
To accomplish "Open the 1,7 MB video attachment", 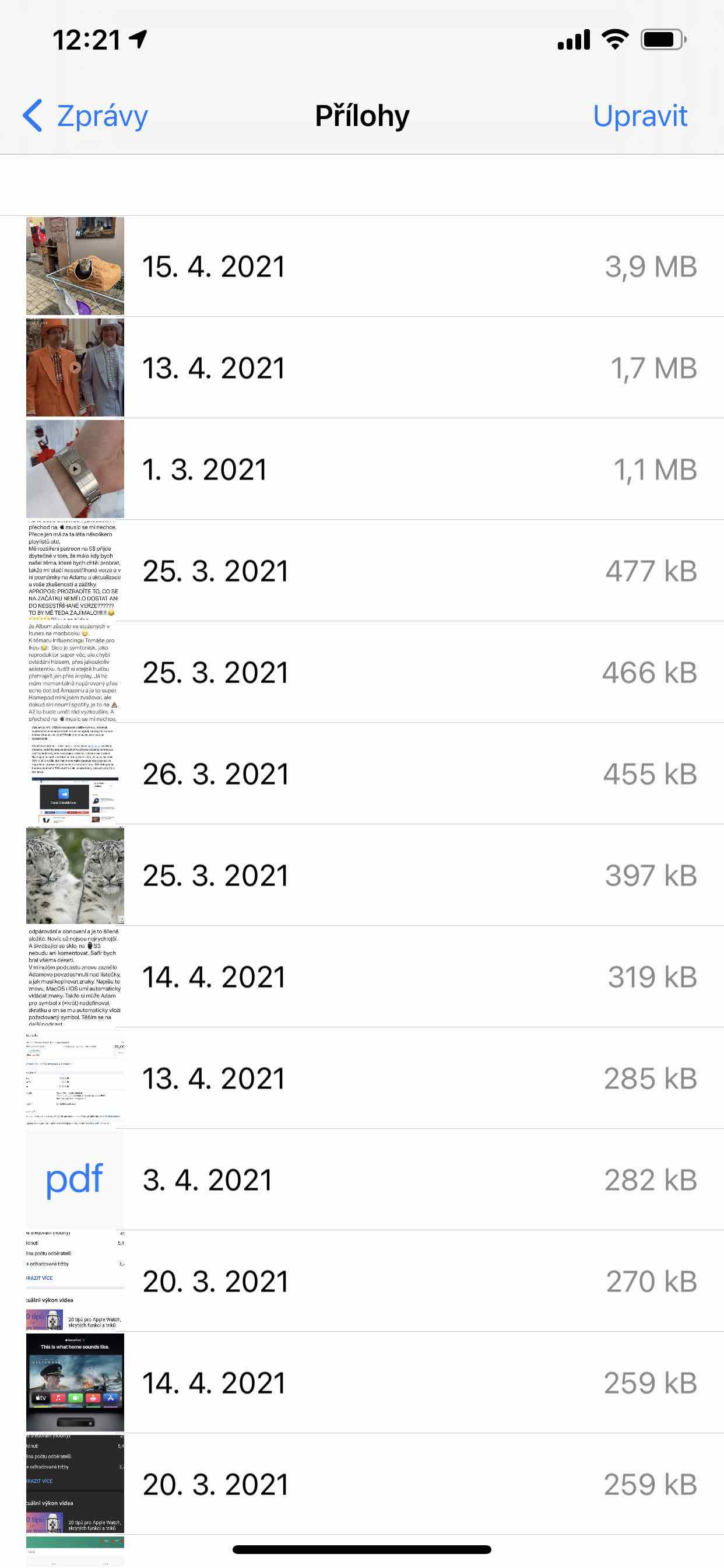I will [x=365, y=367].
